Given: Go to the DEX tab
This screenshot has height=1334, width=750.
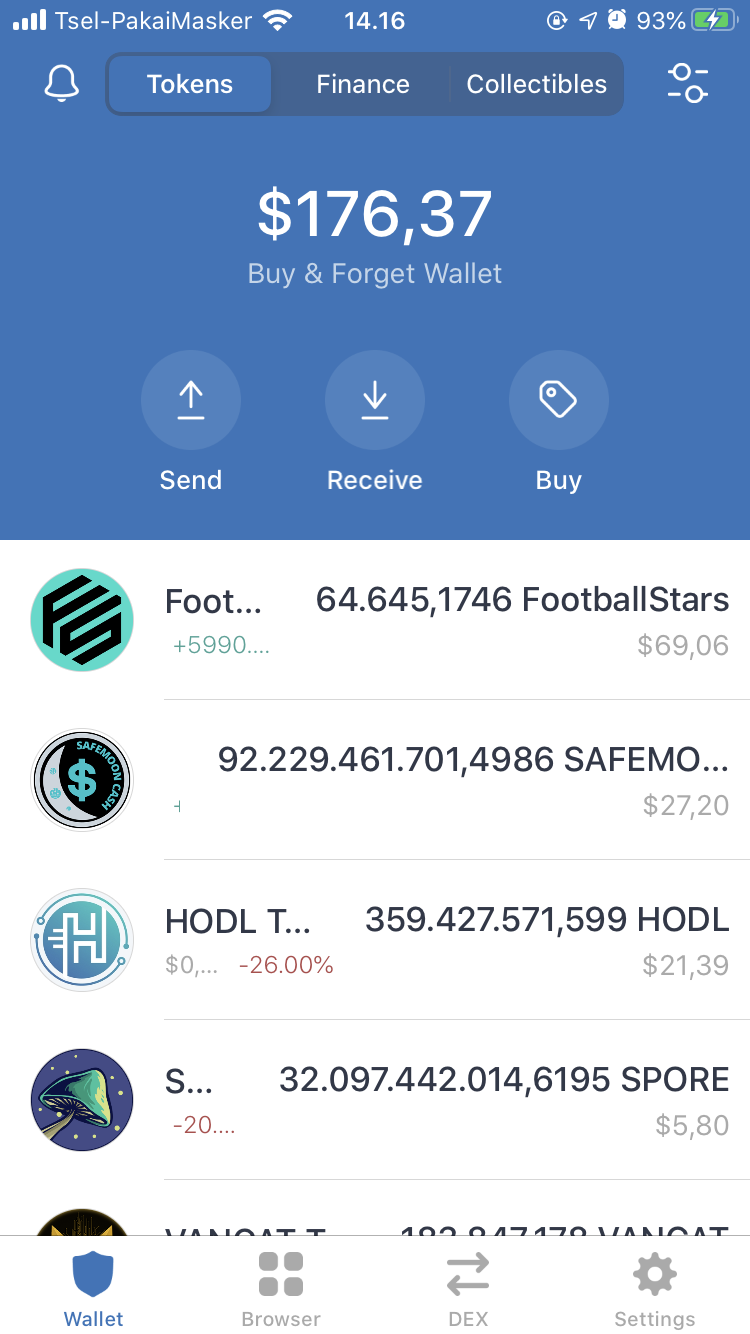Looking at the screenshot, I should pos(468,1289).
